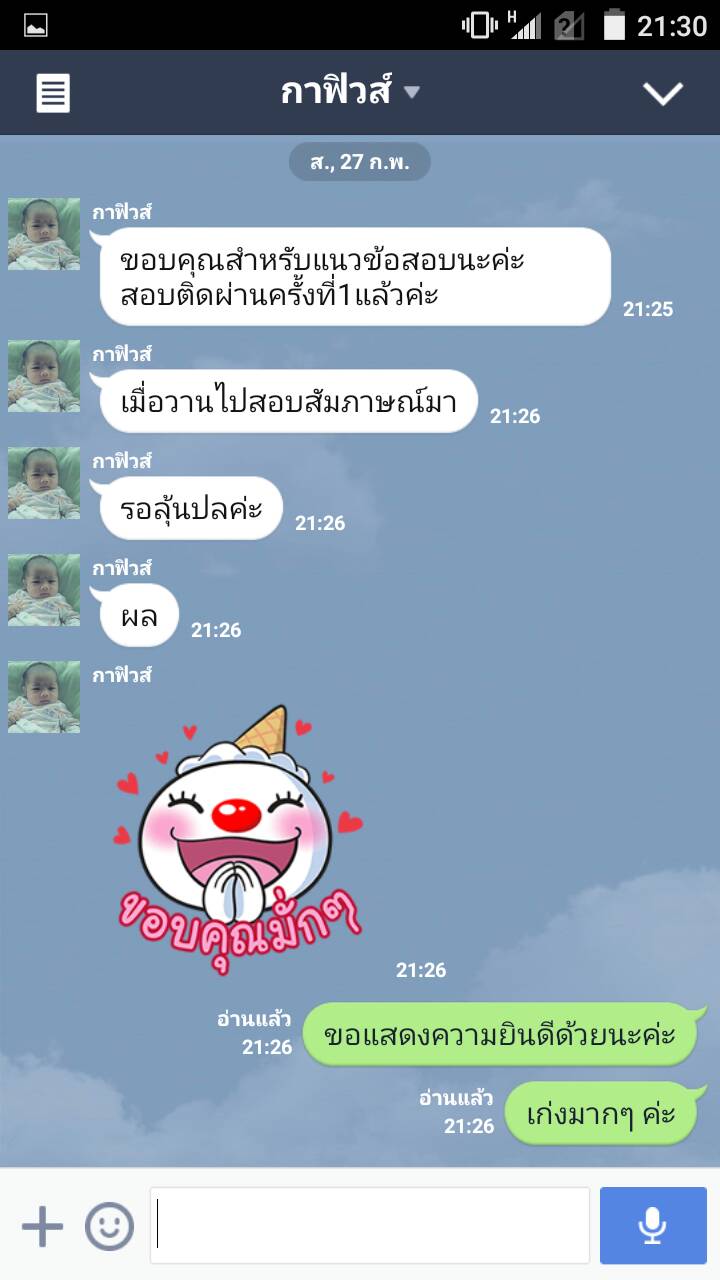Viewport: 720px width, 1280px height.
Task: Open the chevron-down options menu
Action: point(662,94)
